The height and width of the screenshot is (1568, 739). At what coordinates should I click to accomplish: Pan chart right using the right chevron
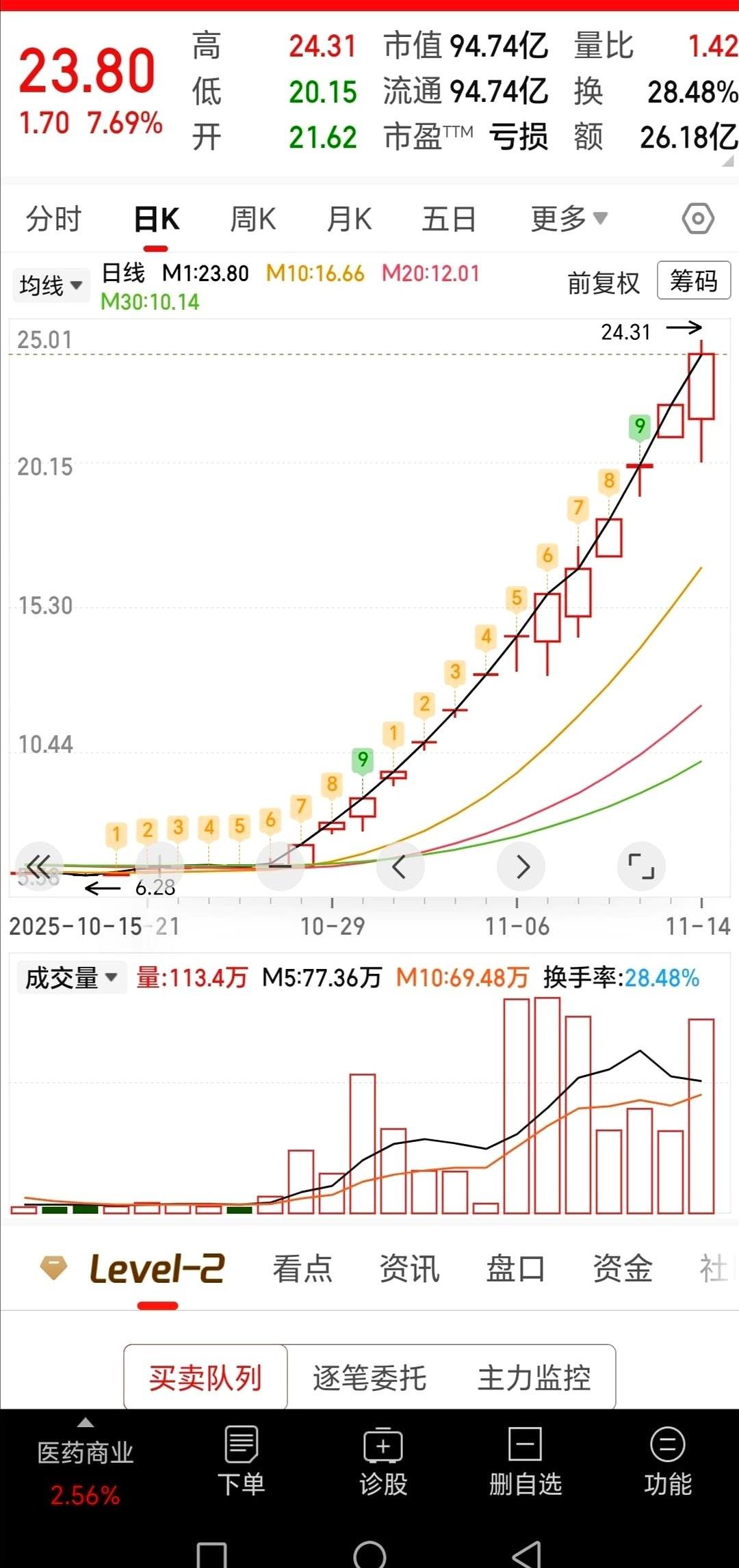tap(521, 865)
